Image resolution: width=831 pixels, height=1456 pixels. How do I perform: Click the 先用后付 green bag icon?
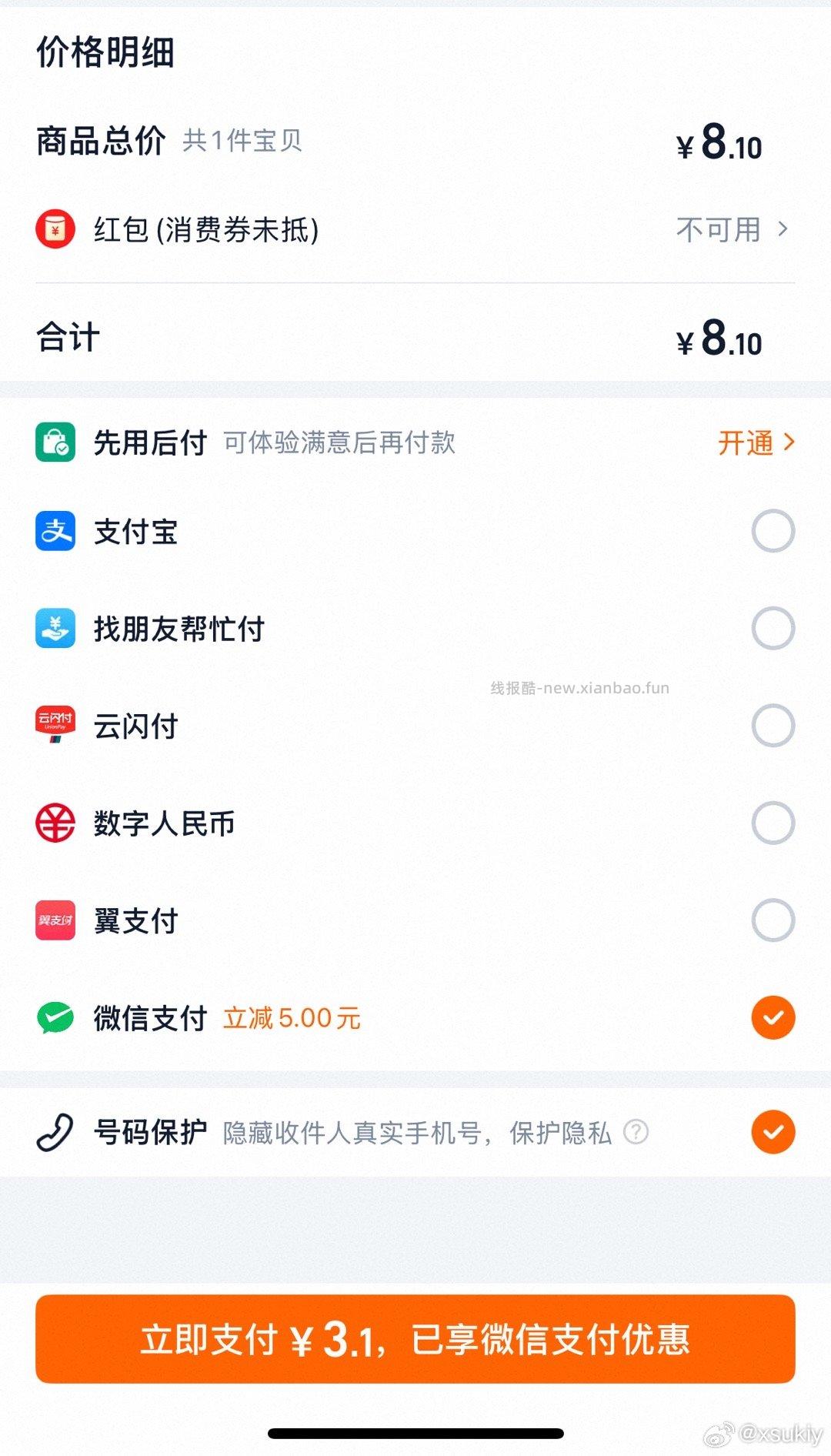click(x=55, y=442)
